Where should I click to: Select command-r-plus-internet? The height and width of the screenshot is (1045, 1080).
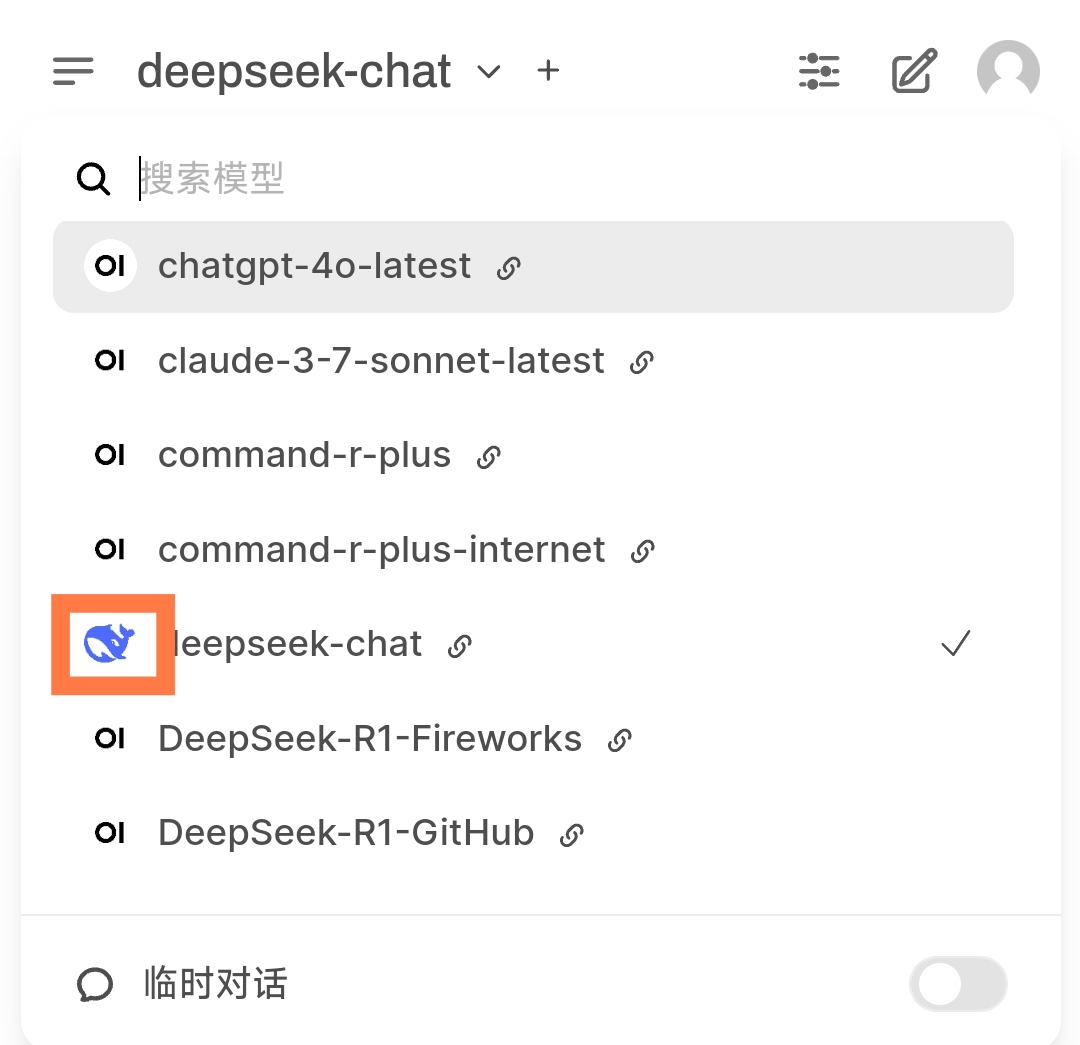point(533,550)
